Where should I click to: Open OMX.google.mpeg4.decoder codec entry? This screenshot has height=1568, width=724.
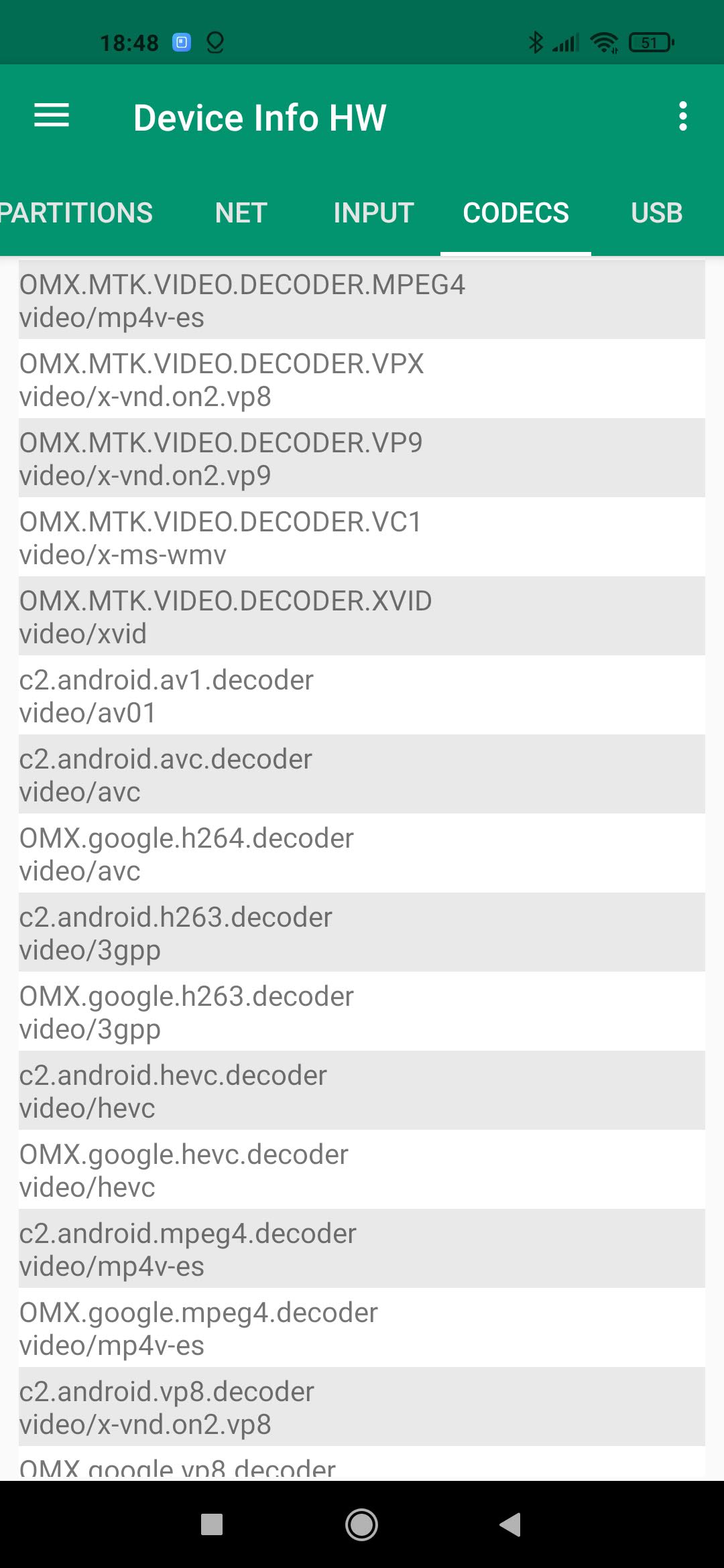(362, 1328)
